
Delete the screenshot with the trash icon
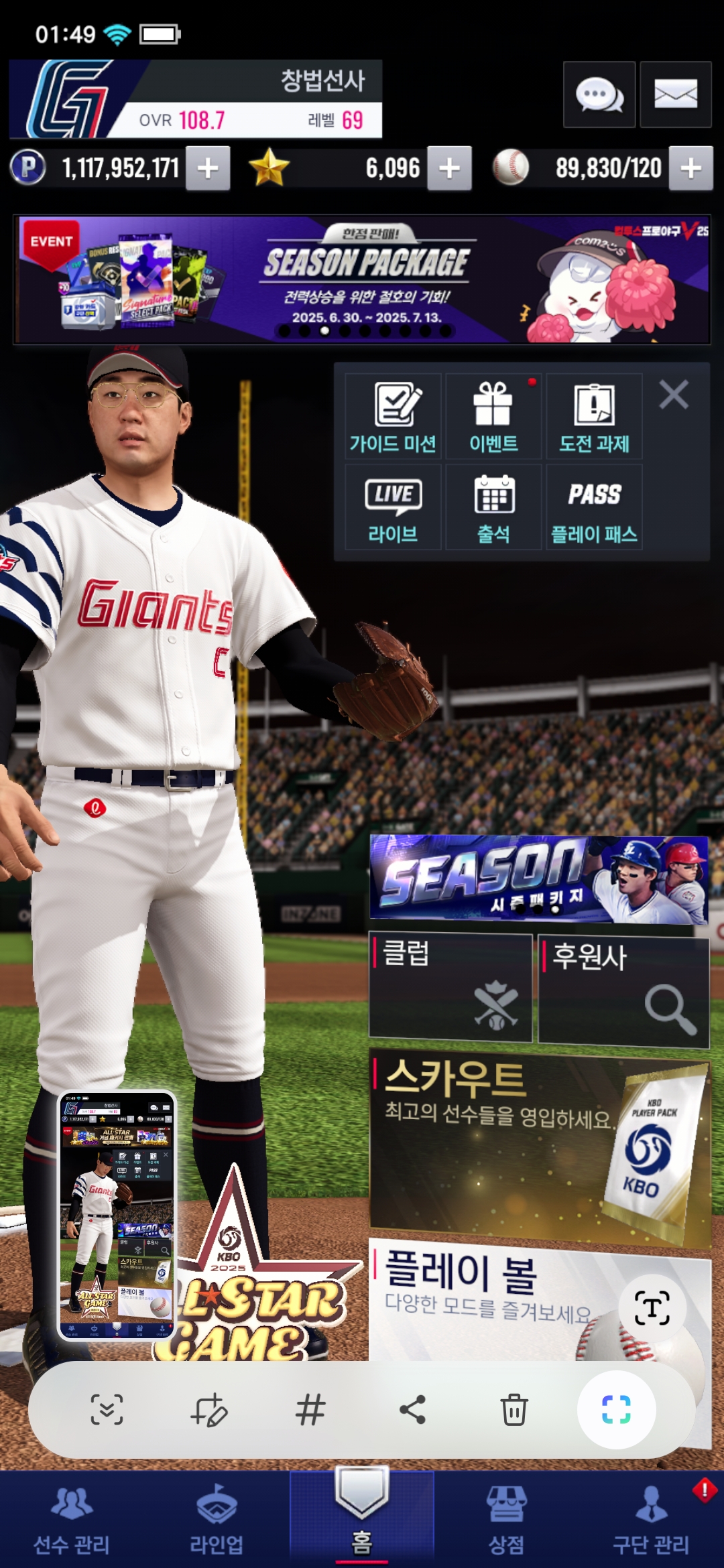514,1409
